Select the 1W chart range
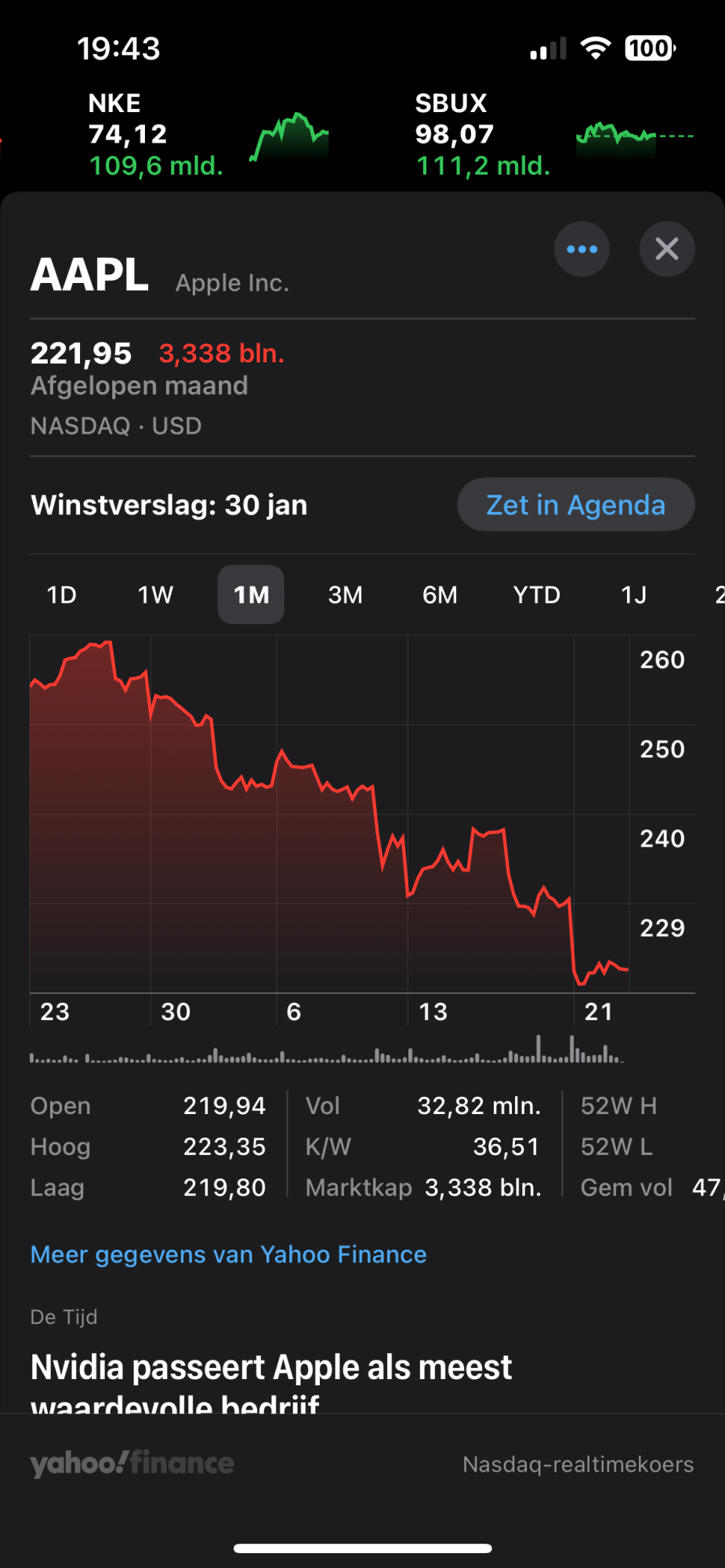This screenshot has width=725, height=1568. coord(155,595)
